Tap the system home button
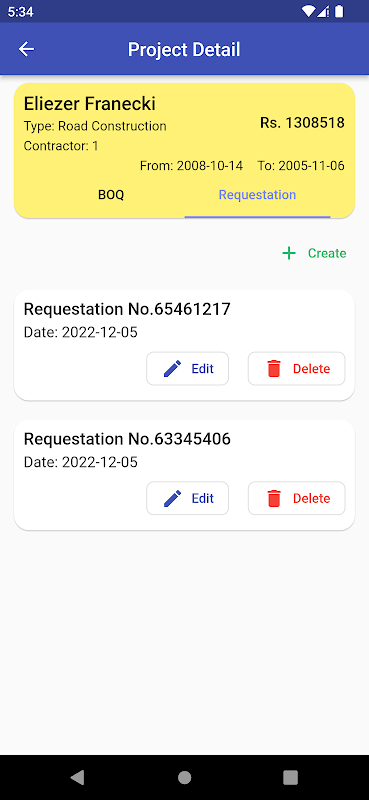 [x=184, y=777]
